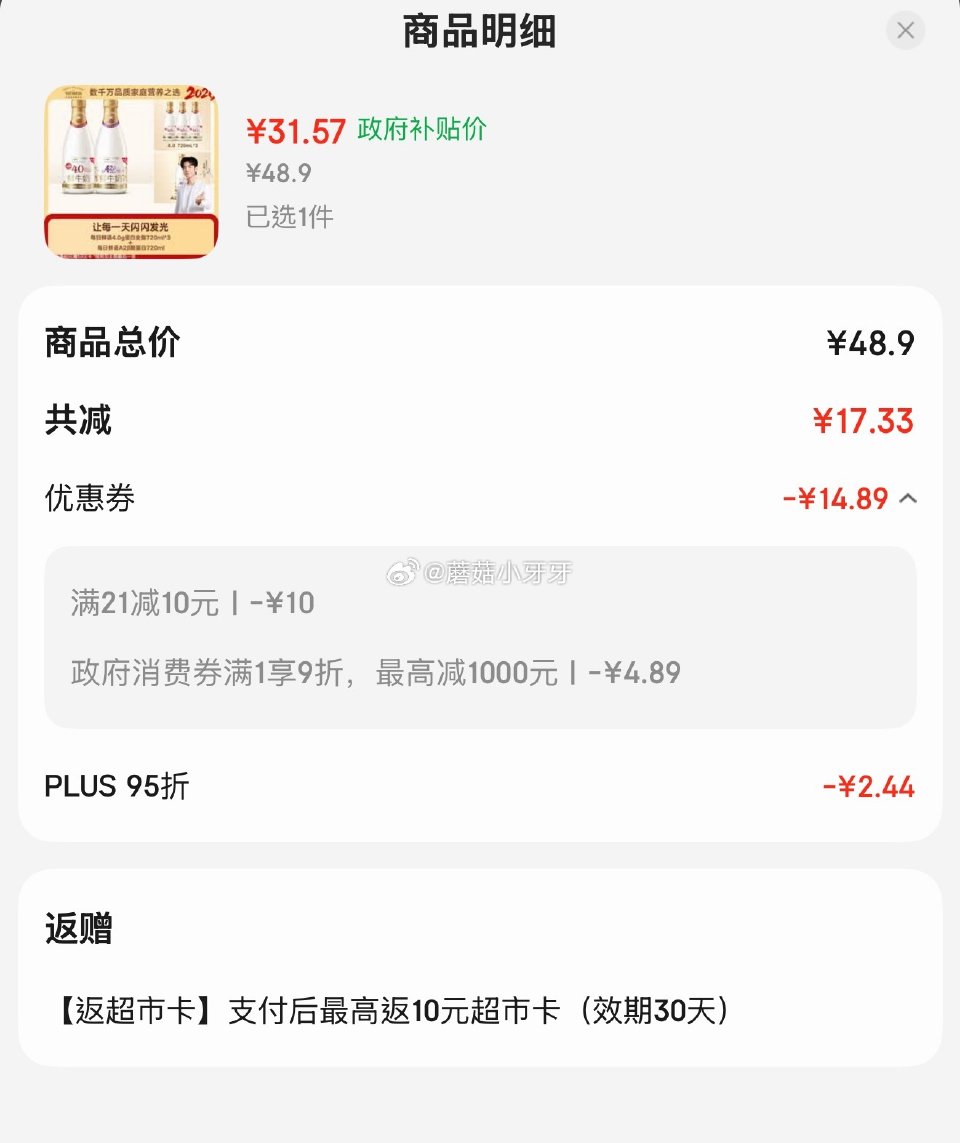Toggle the PLUS 95折 discount

[x=115, y=787]
